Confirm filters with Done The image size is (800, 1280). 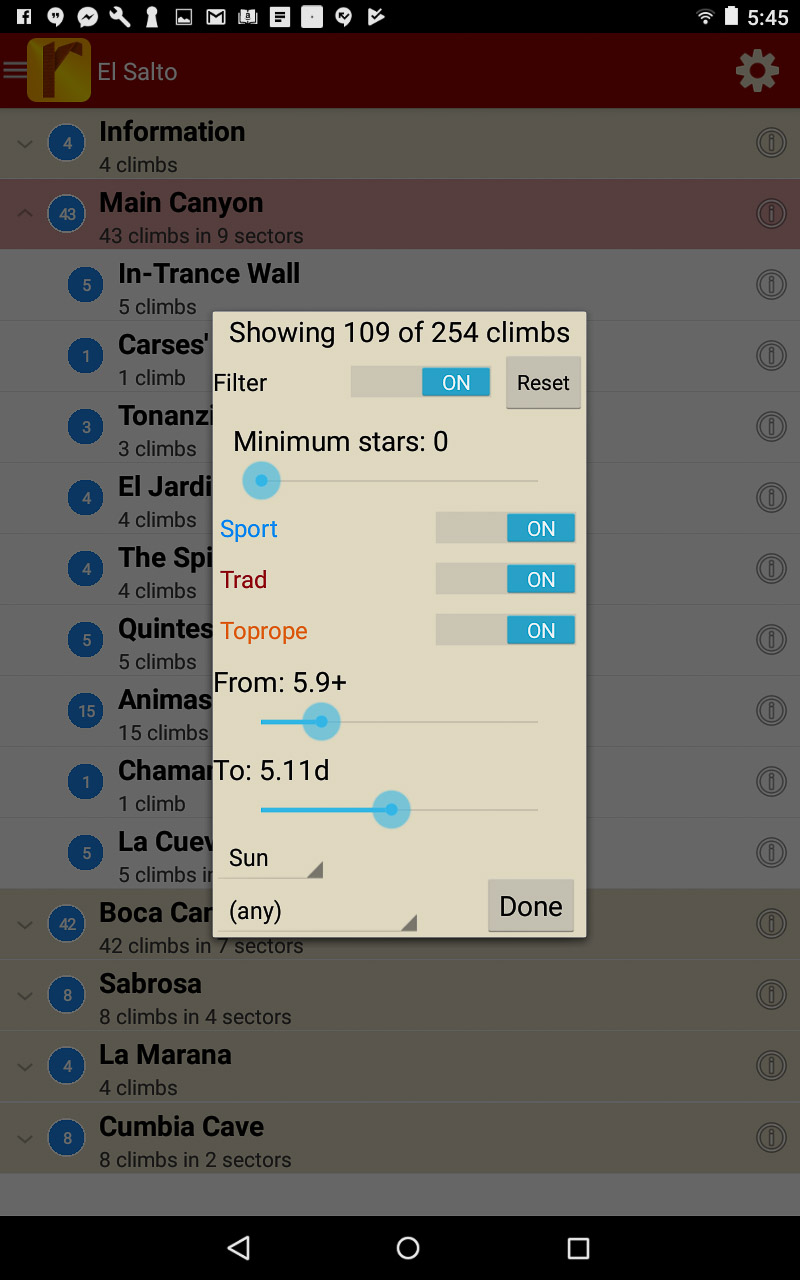click(x=530, y=906)
